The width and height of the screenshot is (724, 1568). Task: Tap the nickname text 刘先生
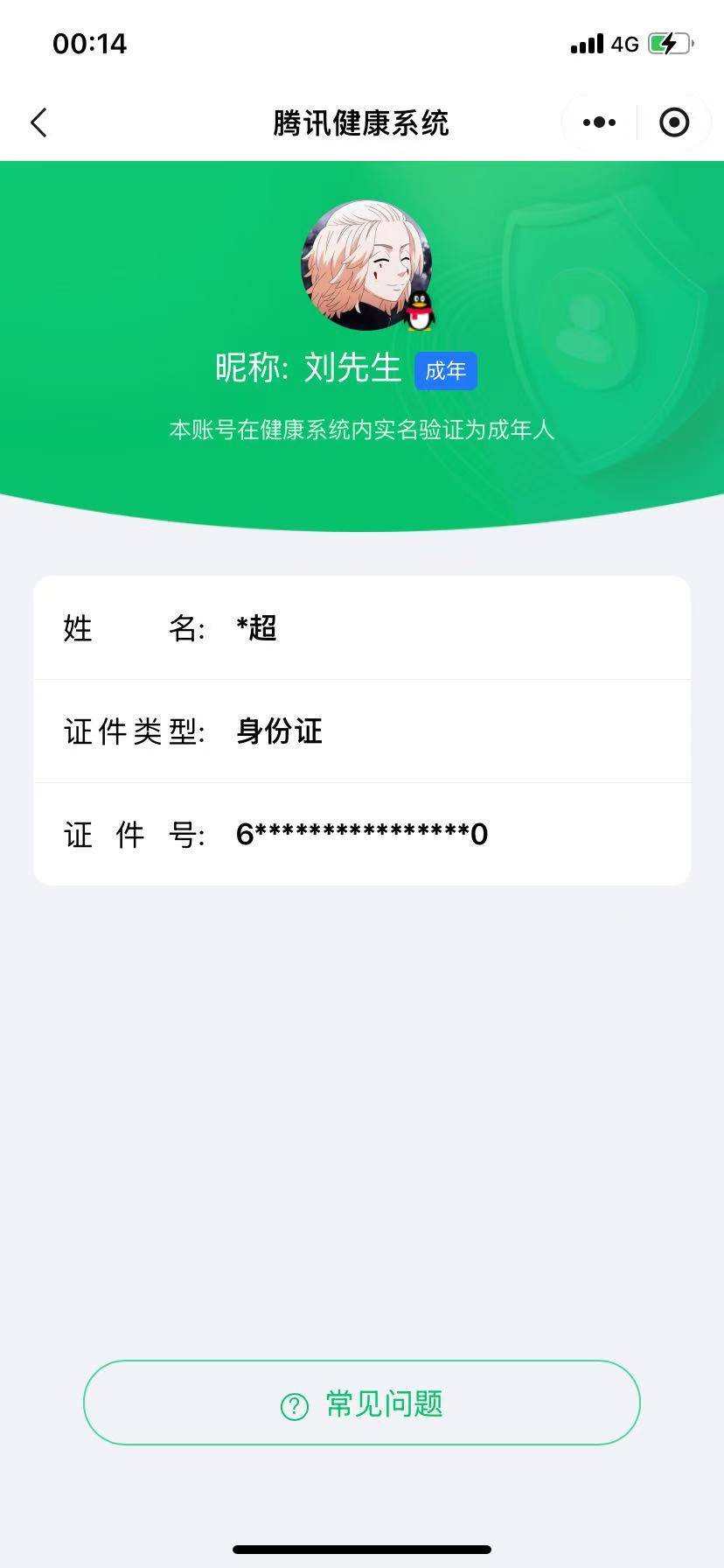coord(353,367)
